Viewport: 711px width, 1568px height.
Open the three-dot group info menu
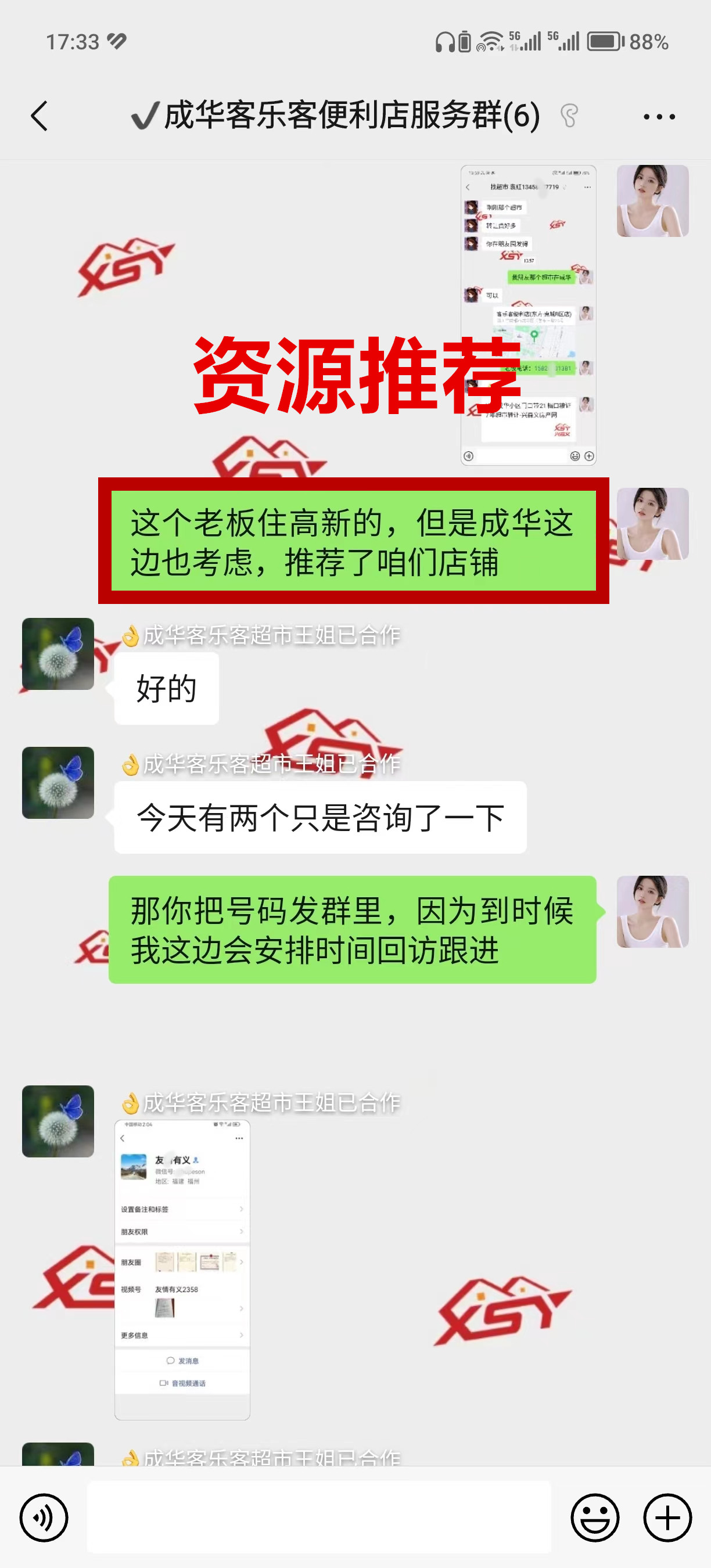659,116
